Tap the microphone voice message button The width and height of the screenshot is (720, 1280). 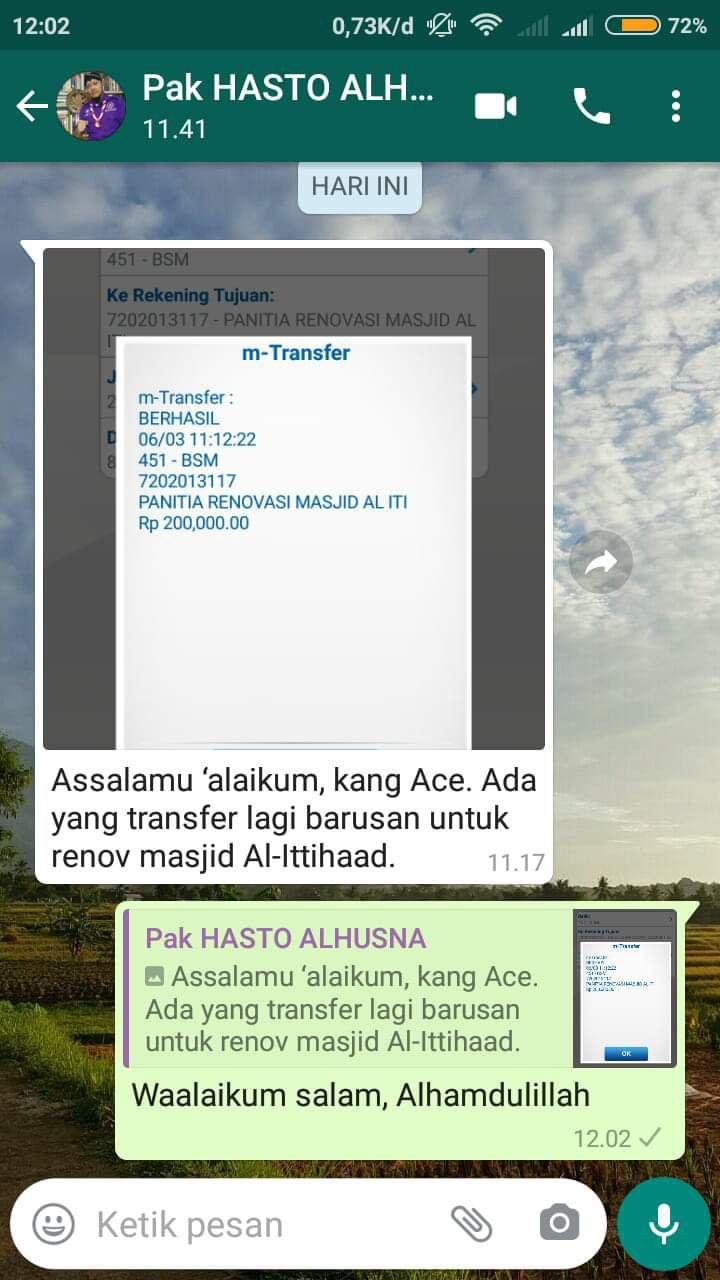[x=664, y=1224]
